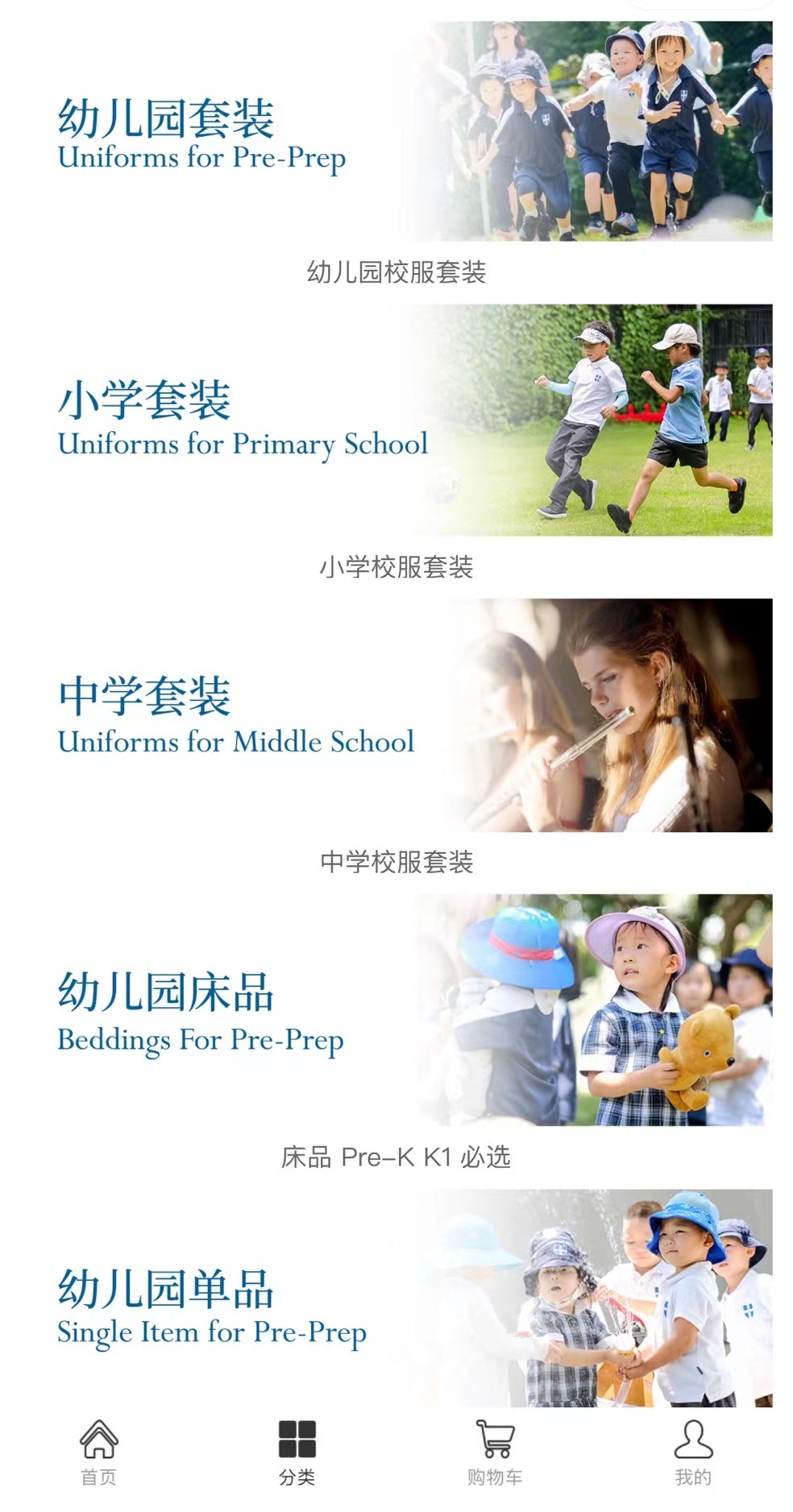View 中学套装 Uniforms for Middle School
Image resolution: width=793 pixels, height=1512 pixels.
tap(396, 715)
